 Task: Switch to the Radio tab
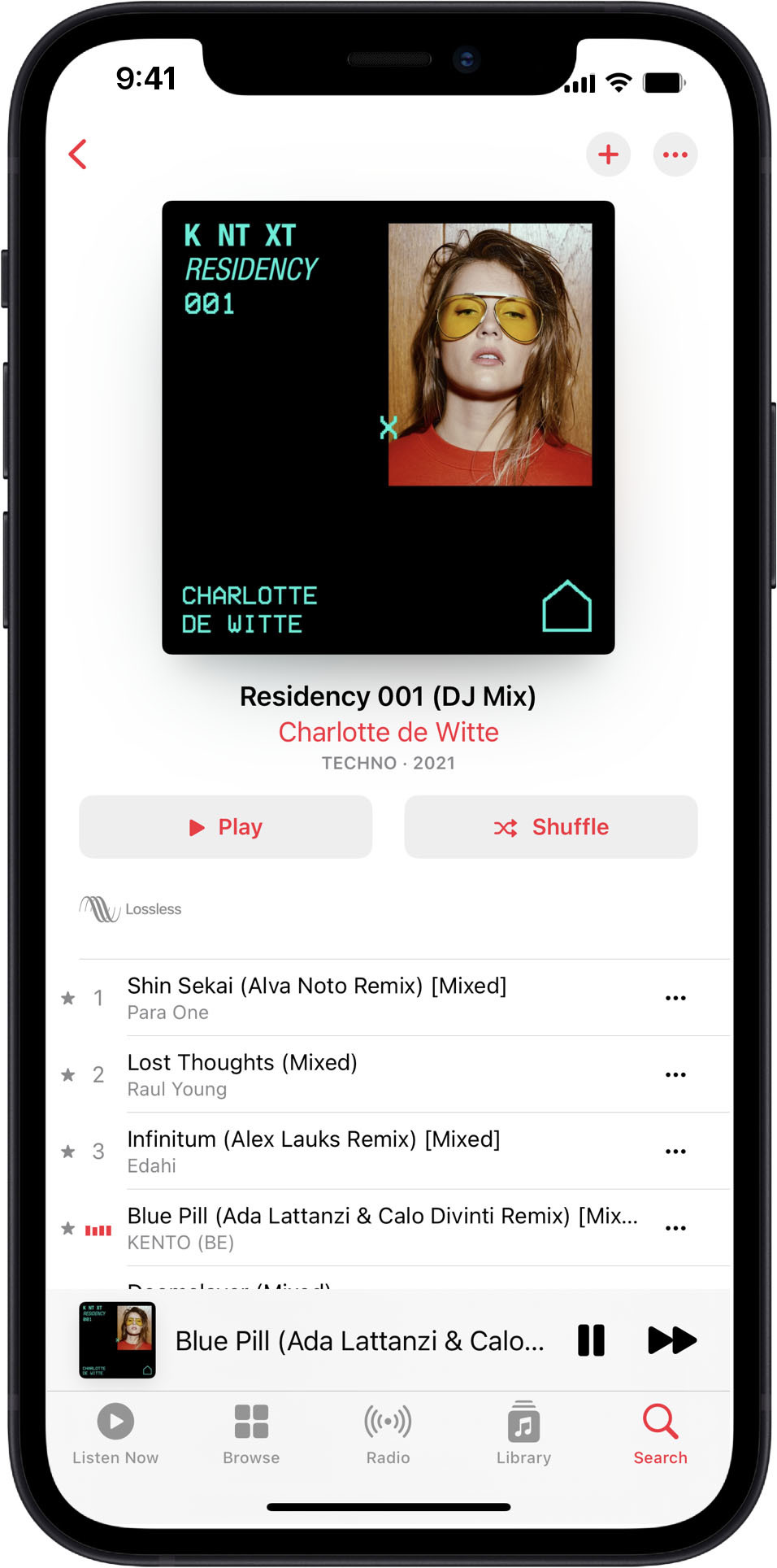[x=388, y=1435]
